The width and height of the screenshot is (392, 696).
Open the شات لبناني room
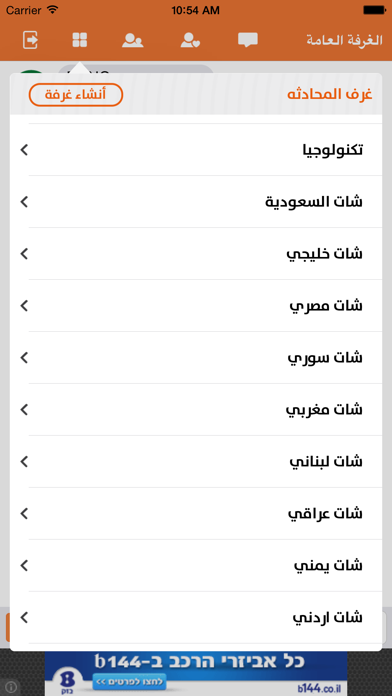pyautogui.click(x=196, y=462)
